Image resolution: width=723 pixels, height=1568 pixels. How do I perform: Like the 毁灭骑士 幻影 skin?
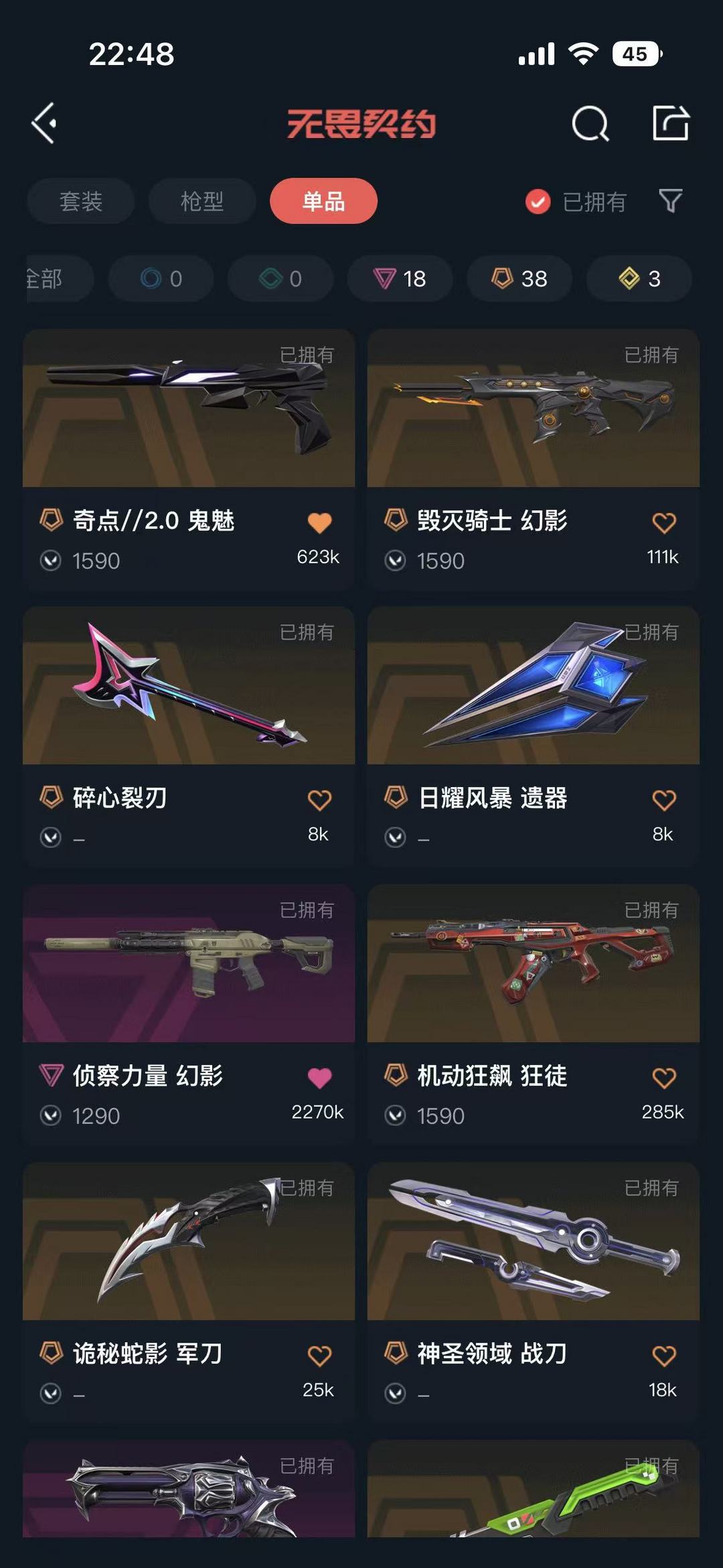(x=663, y=522)
